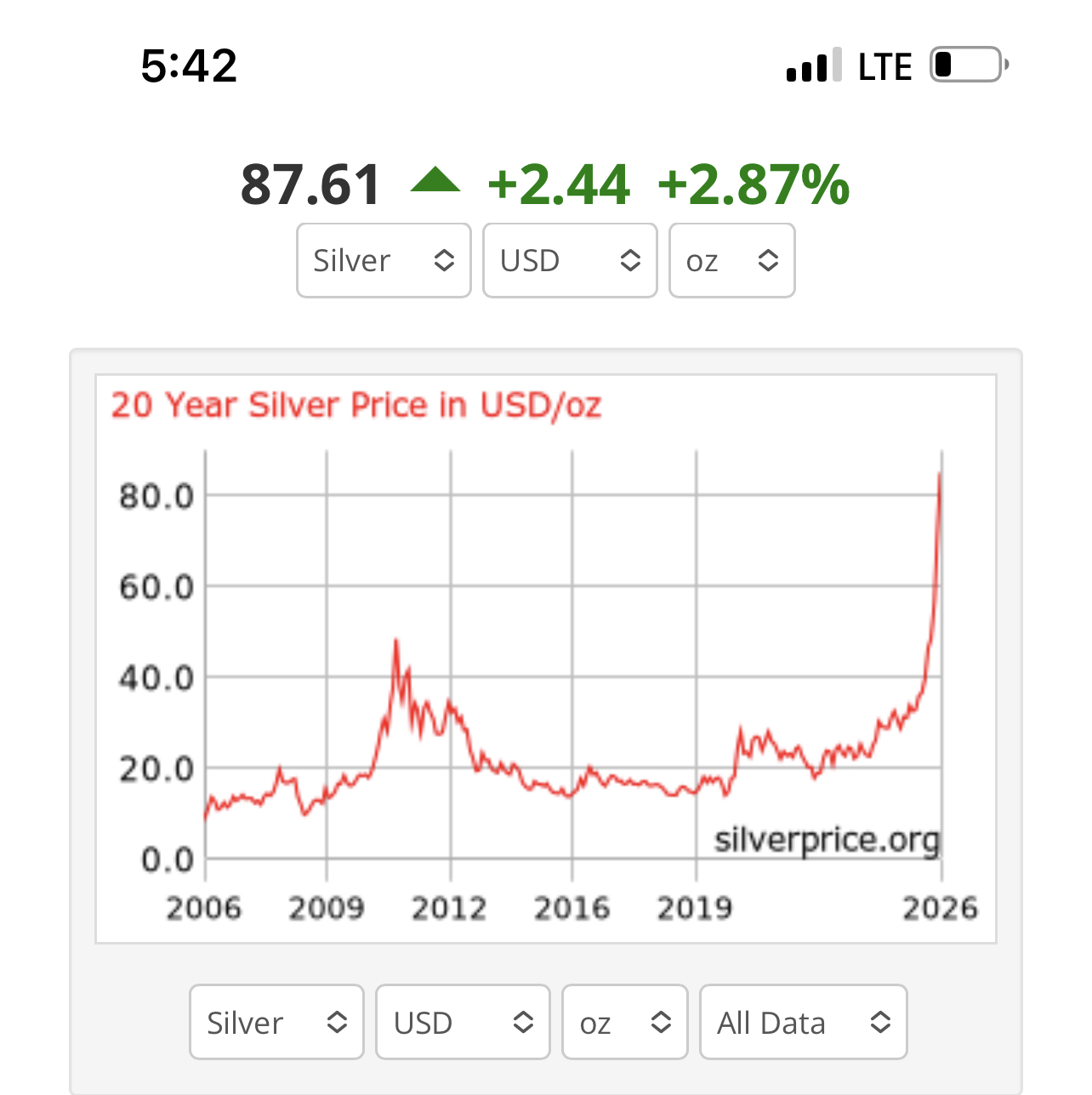Viewport: 1092px width, 1095px height.
Task: Open the Silver metal dropdown beside the price
Action: tap(384, 260)
